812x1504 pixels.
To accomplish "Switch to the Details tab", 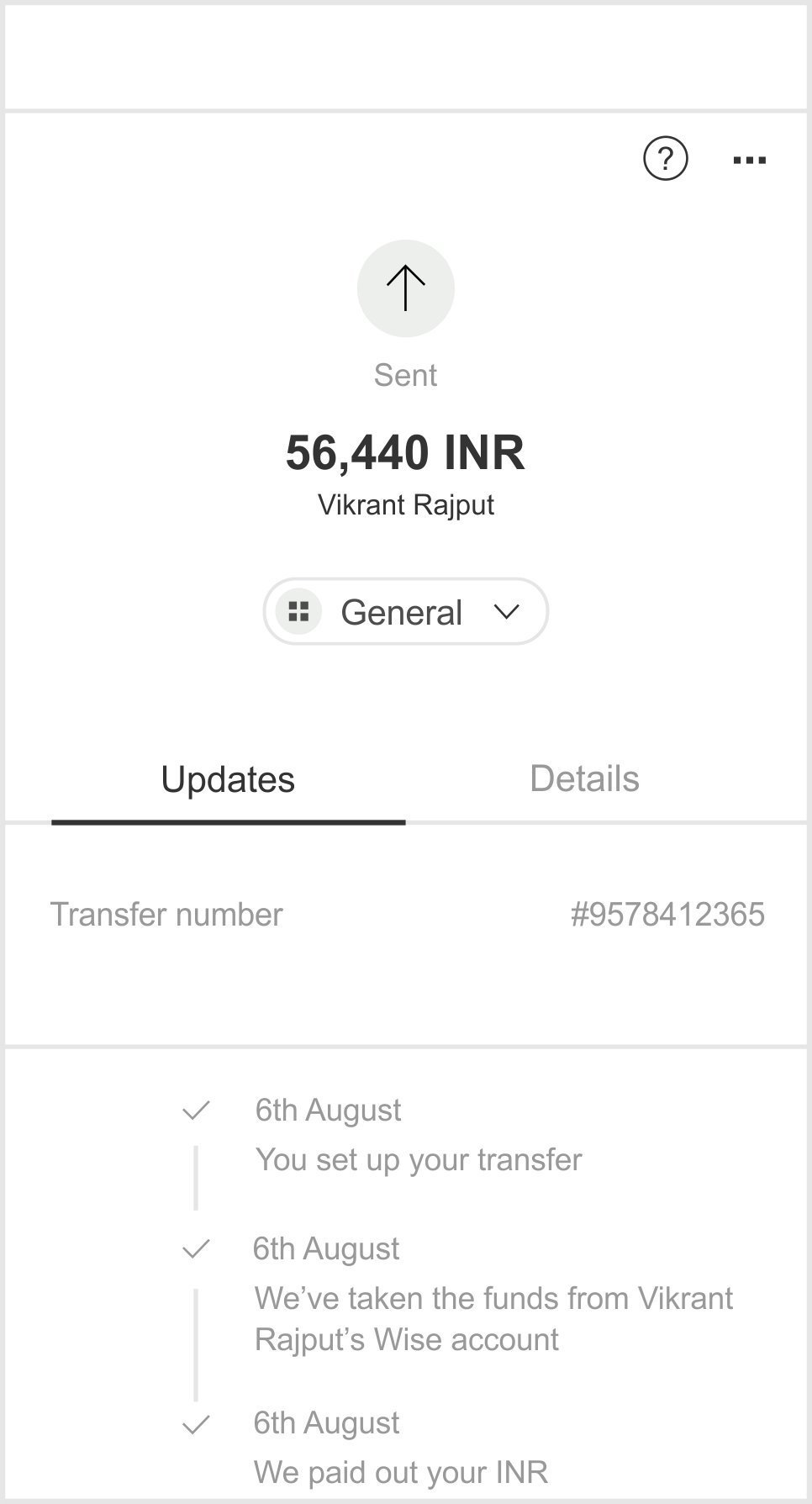I will pos(584,779).
